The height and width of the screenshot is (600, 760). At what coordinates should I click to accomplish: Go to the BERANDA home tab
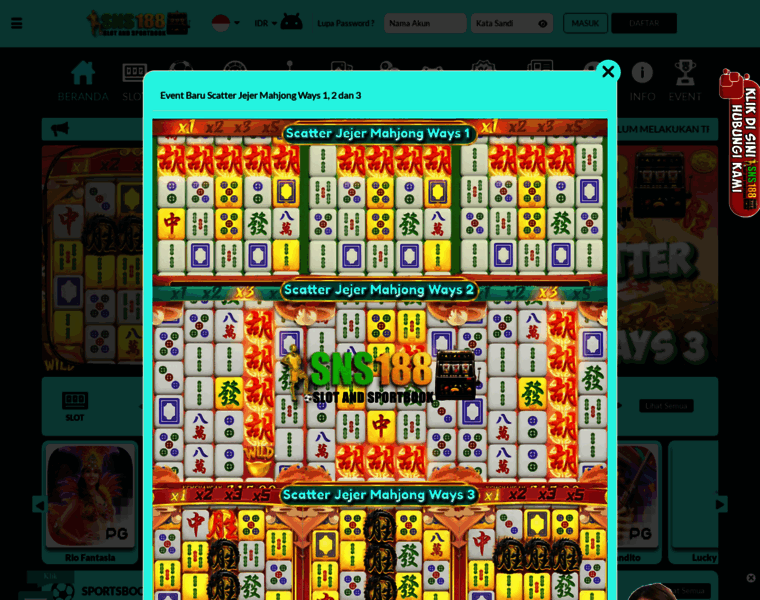[x=83, y=82]
